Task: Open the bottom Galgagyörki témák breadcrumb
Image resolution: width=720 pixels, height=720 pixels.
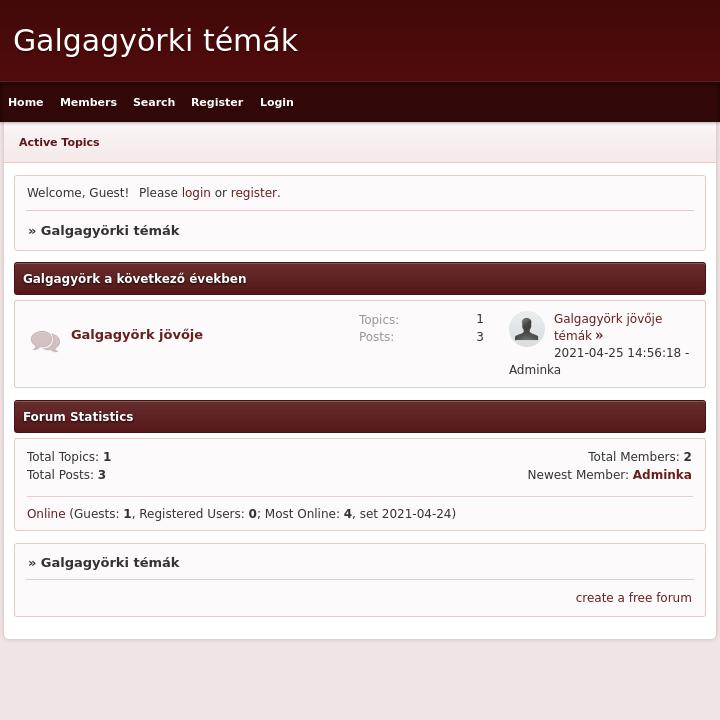Action: tap(110, 562)
